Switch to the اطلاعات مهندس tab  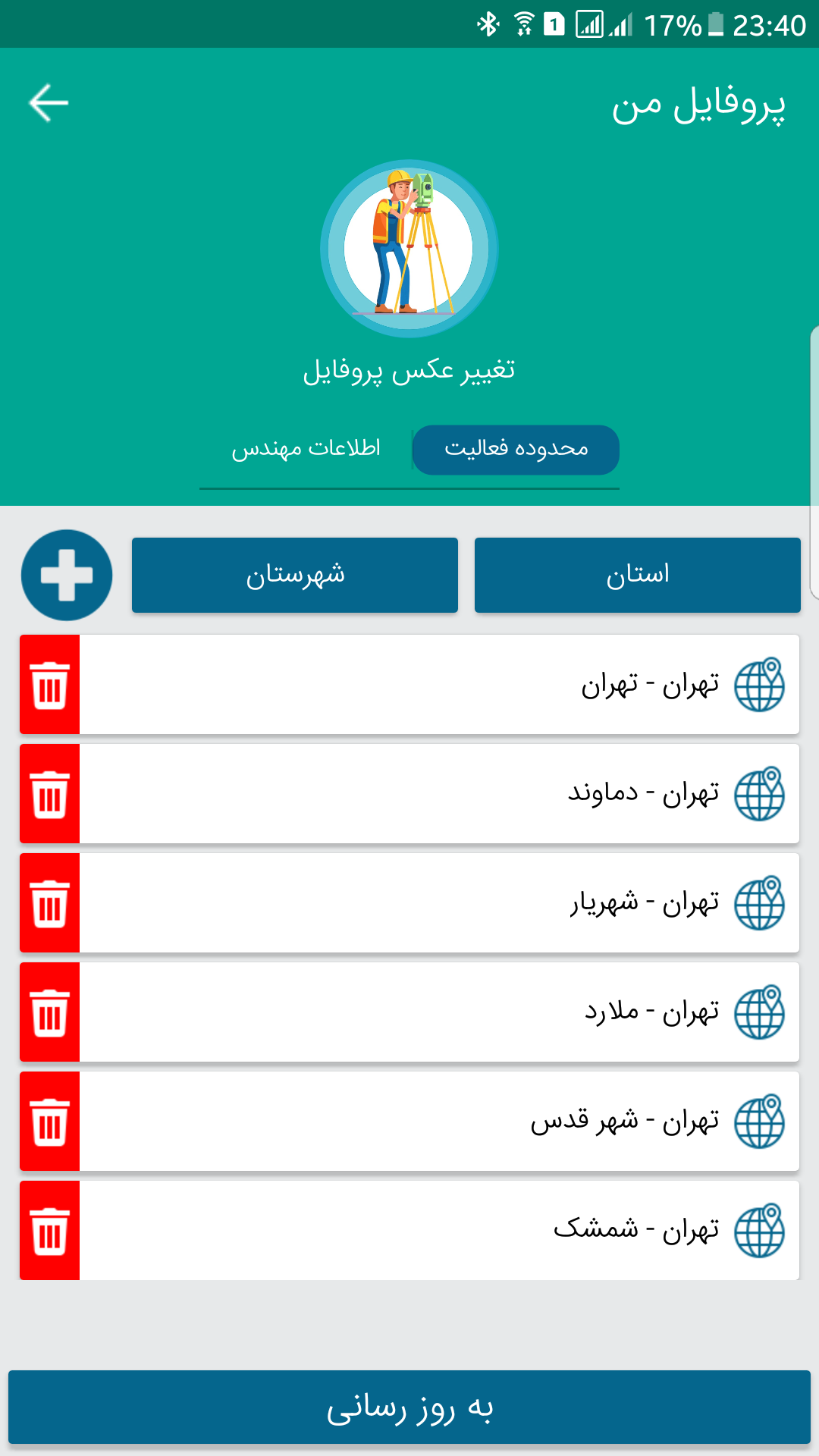[x=306, y=449]
